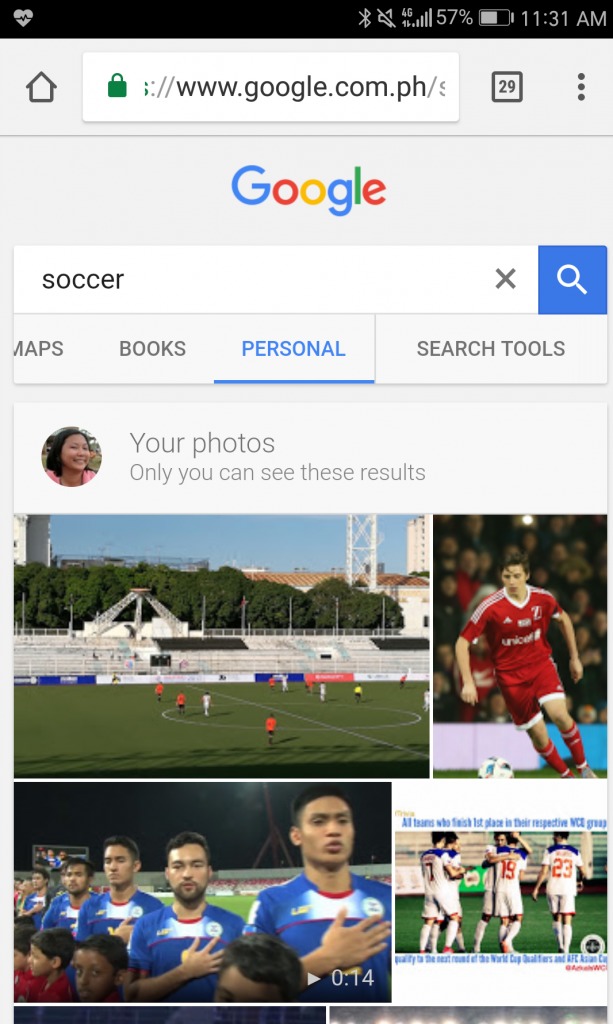Tap the URL address bar
Image resolution: width=613 pixels, height=1024 pixels.
[271, 88]
